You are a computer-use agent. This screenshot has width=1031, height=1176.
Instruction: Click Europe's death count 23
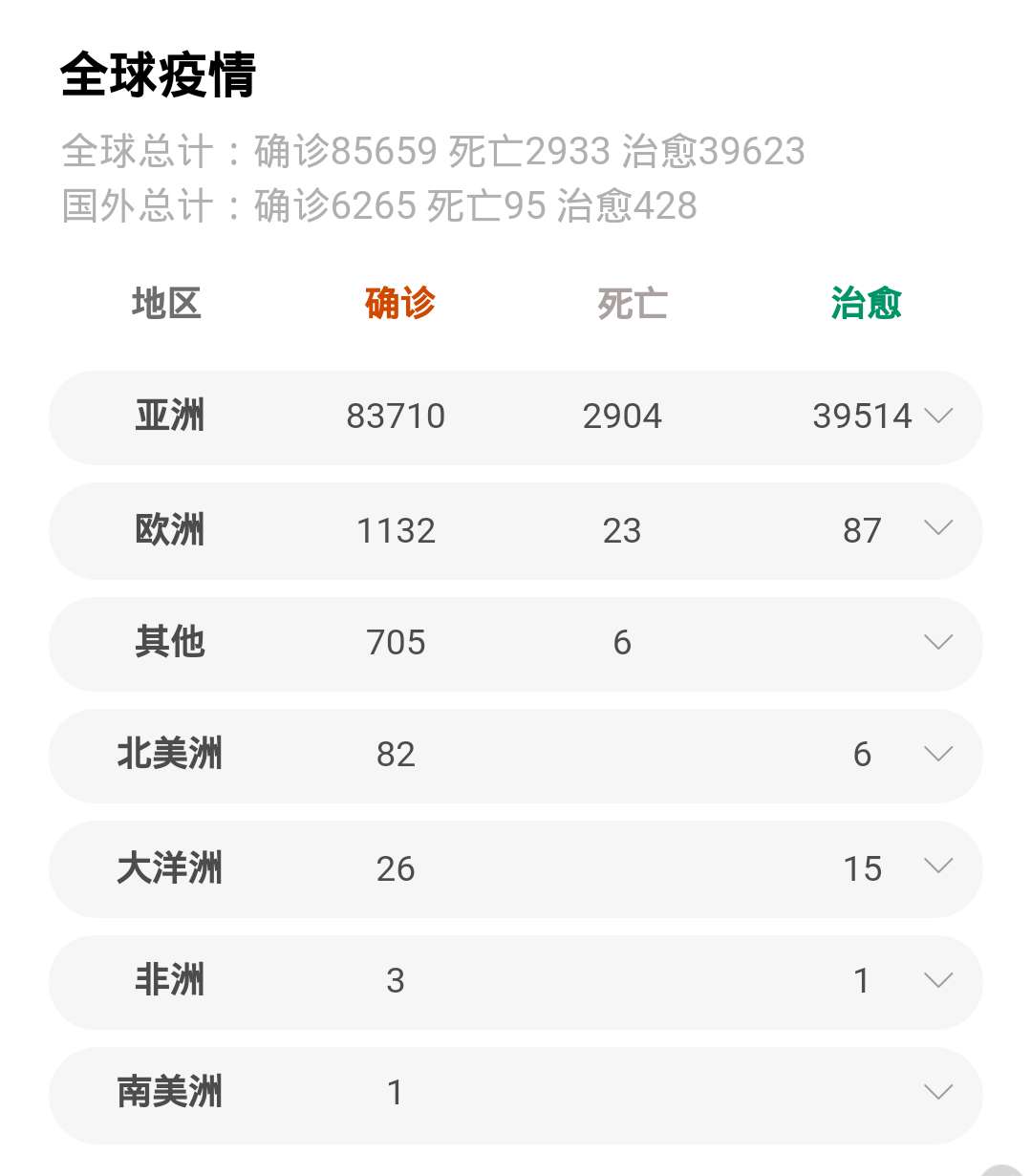pos(624,531)
